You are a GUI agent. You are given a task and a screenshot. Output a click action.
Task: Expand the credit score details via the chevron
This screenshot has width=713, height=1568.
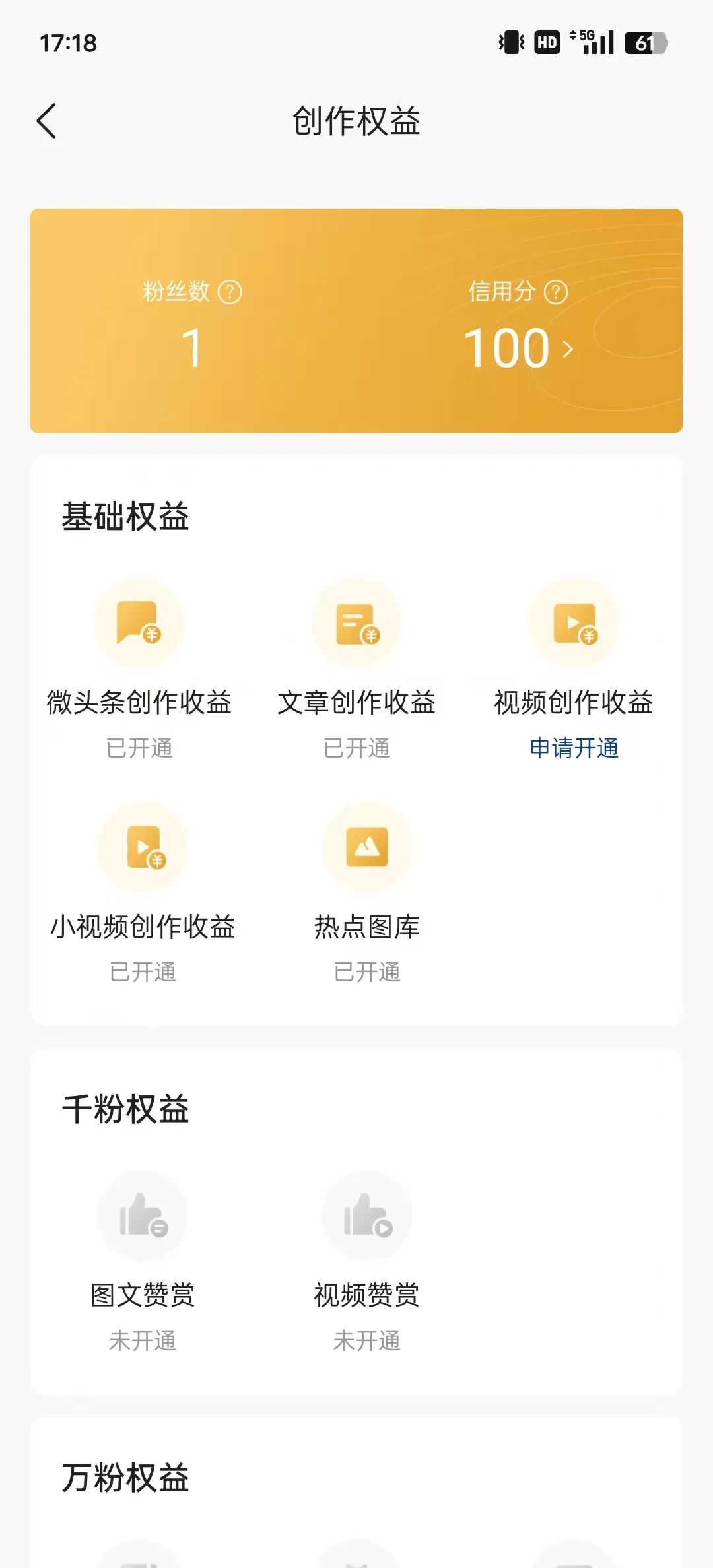[569, 350]
